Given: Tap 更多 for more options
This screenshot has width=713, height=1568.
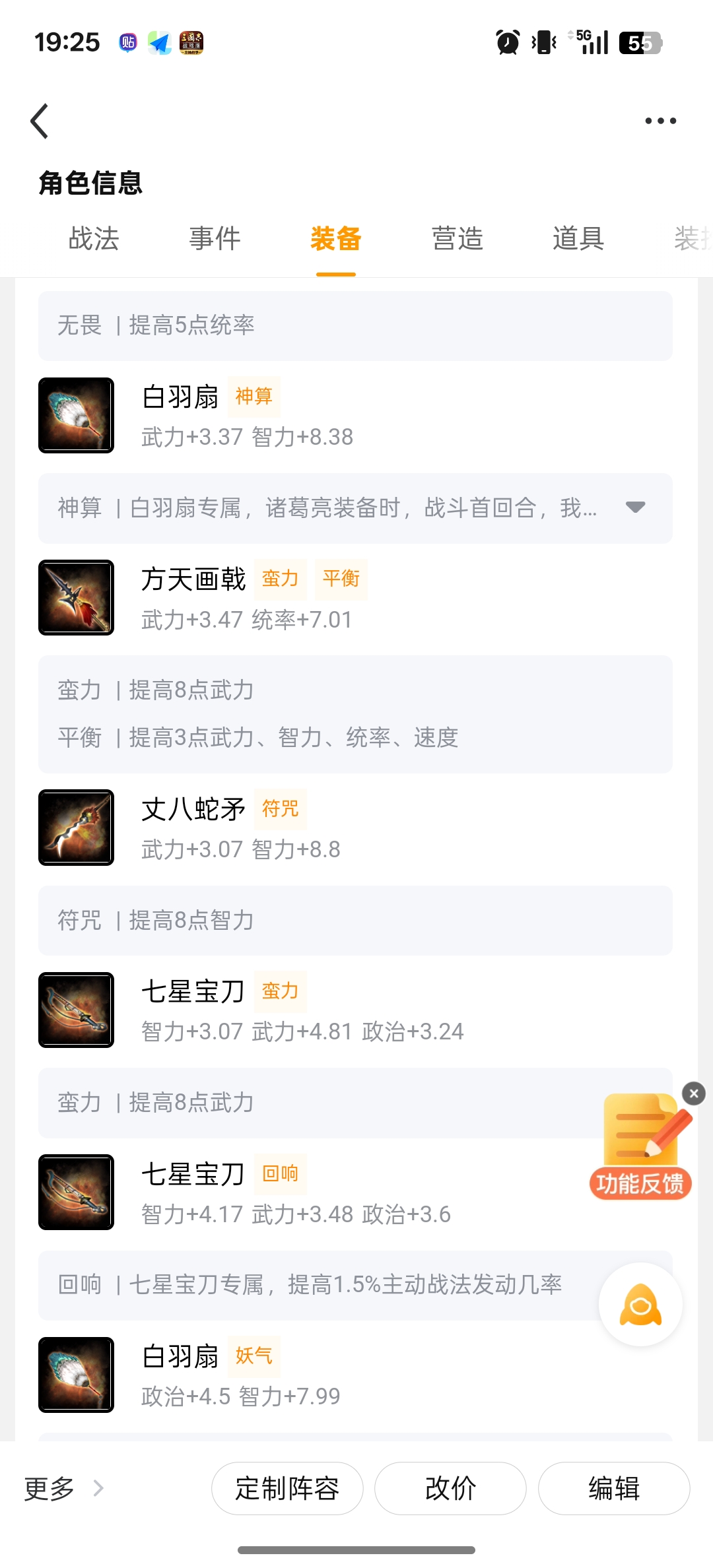Looking at the screenshot, I should pos(63,1488).
